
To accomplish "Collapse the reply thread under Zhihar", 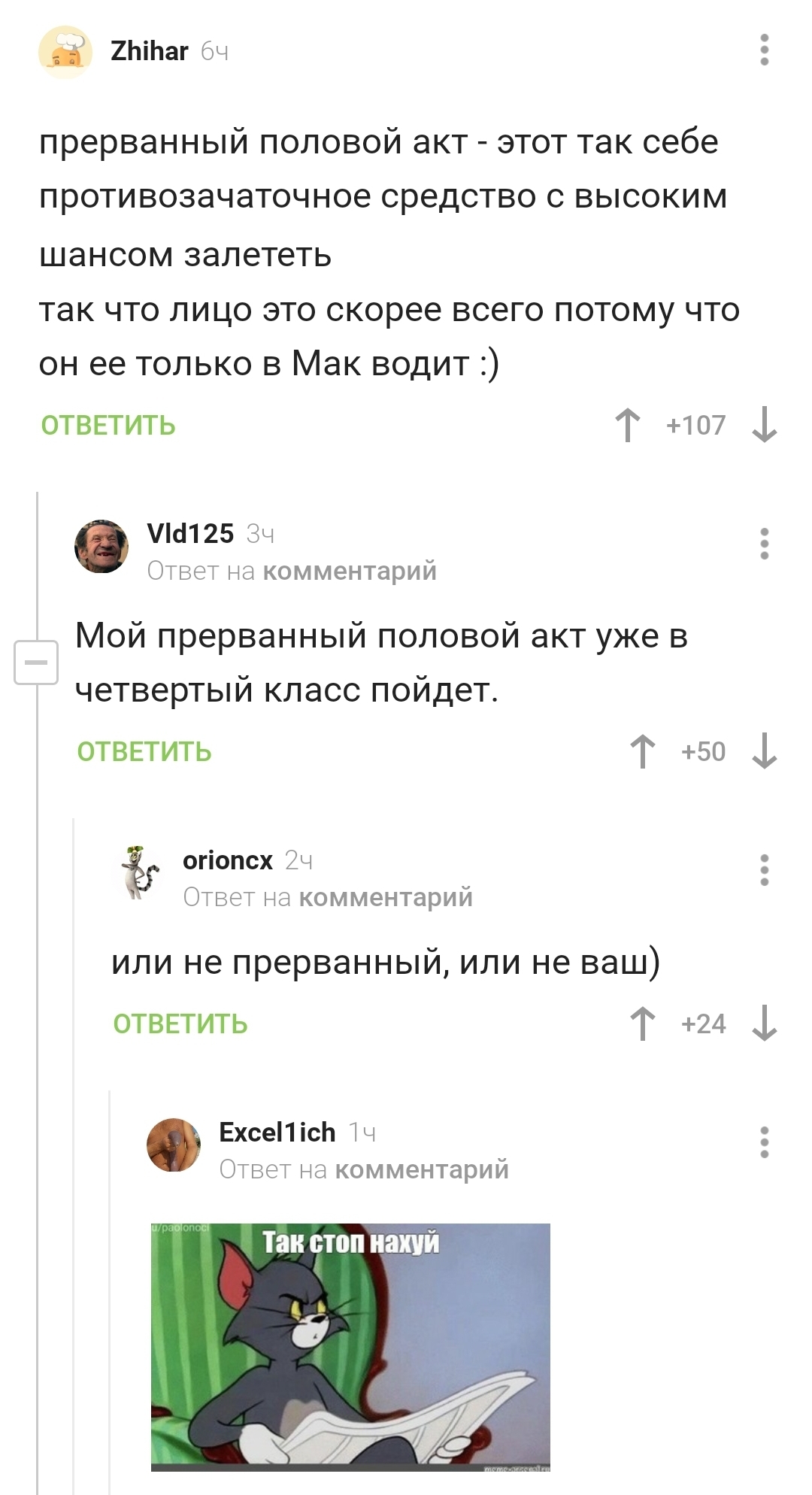I will [x=36, y=662].
